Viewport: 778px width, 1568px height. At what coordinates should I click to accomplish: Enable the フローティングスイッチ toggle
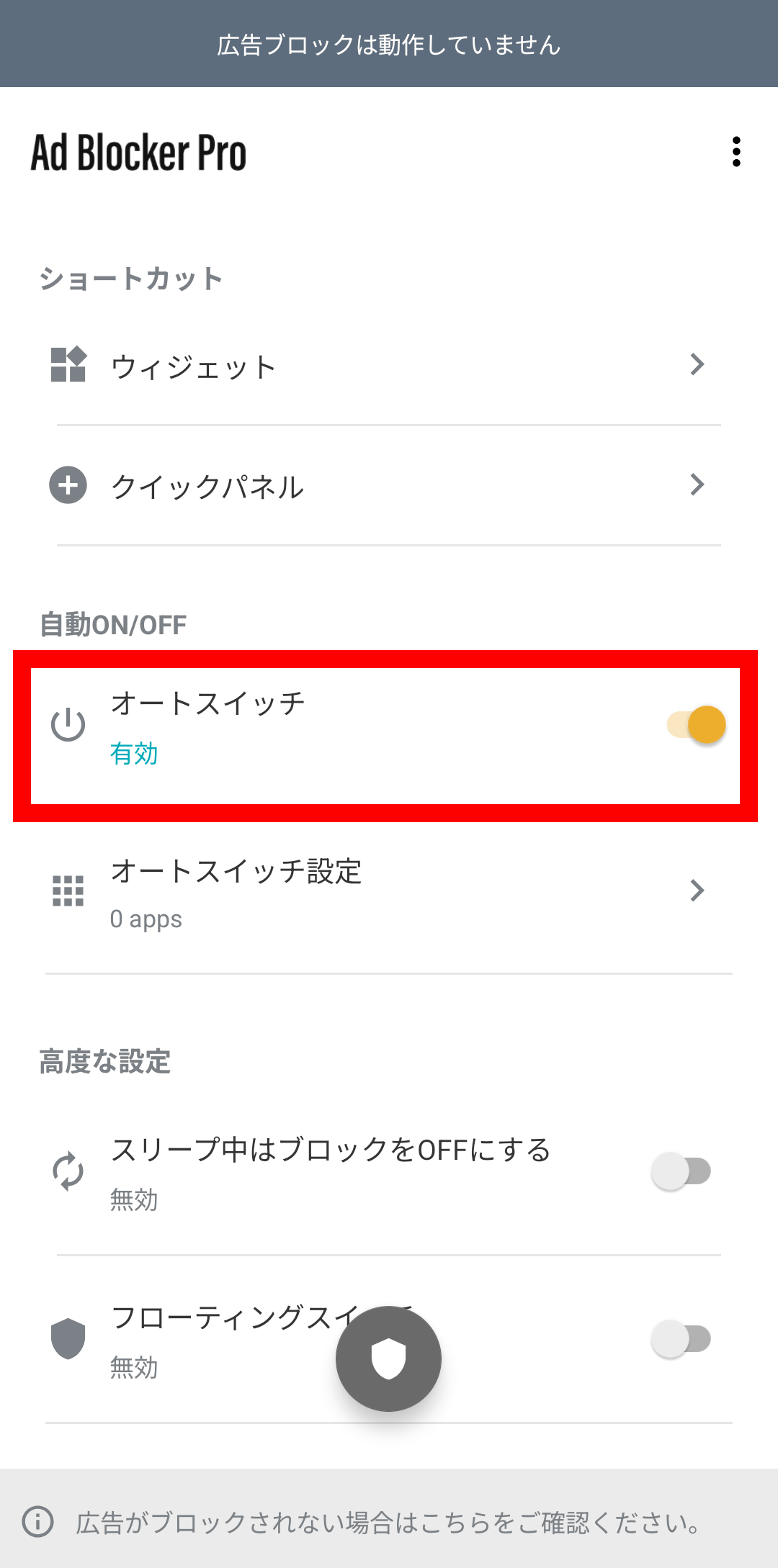[681, 1339]
